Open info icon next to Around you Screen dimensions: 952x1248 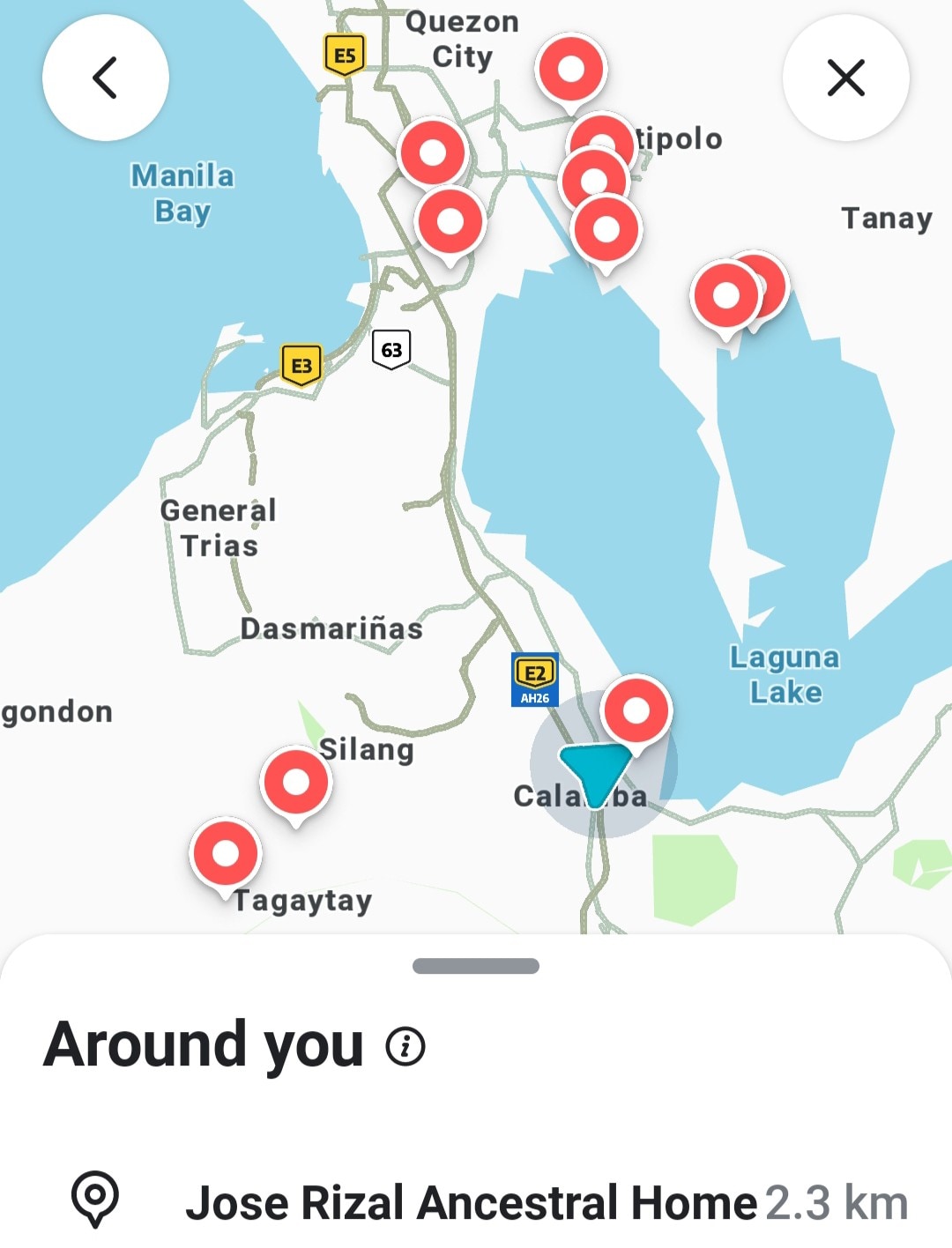pyautogui.click(x=405, y=1046)
